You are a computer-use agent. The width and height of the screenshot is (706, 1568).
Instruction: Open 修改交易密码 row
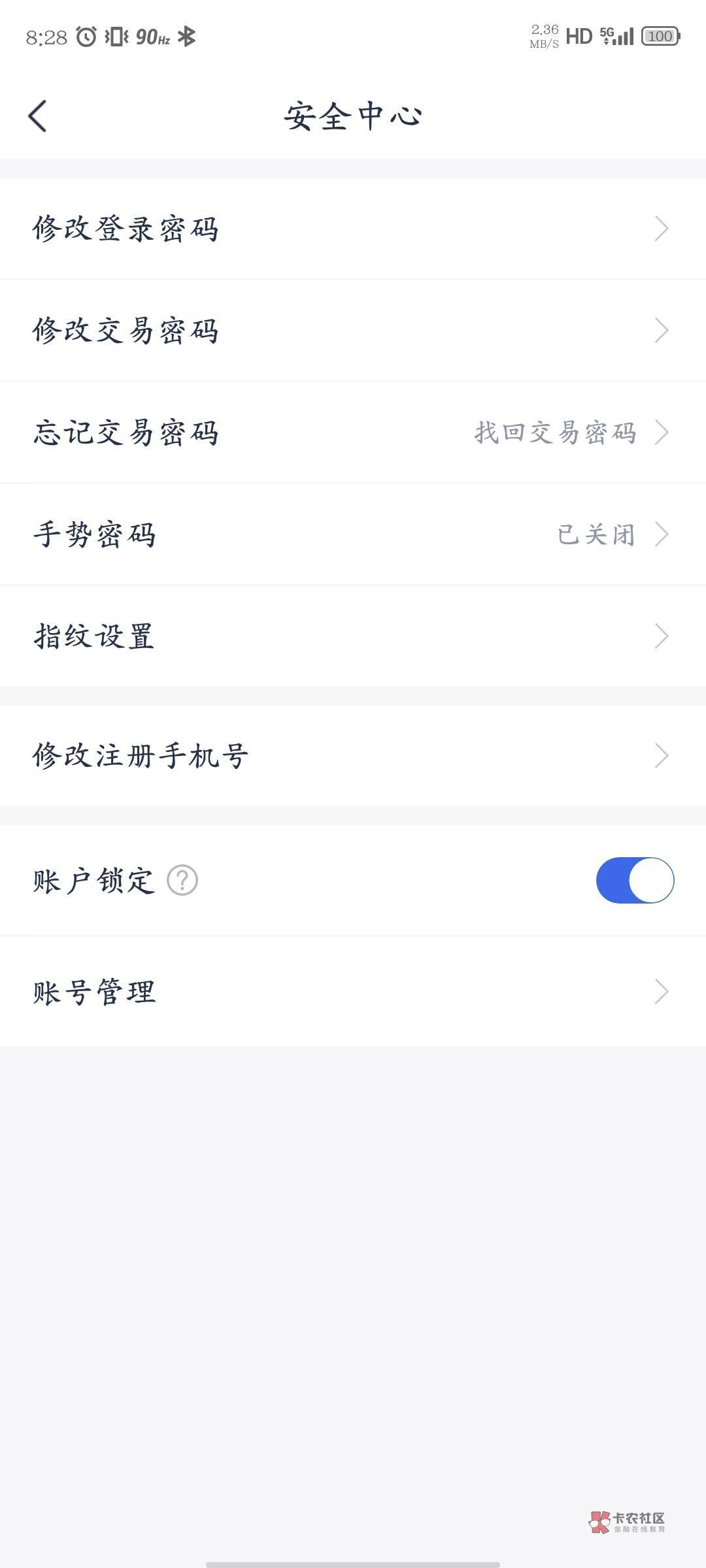pyautogui.click(x=353, y=331)
